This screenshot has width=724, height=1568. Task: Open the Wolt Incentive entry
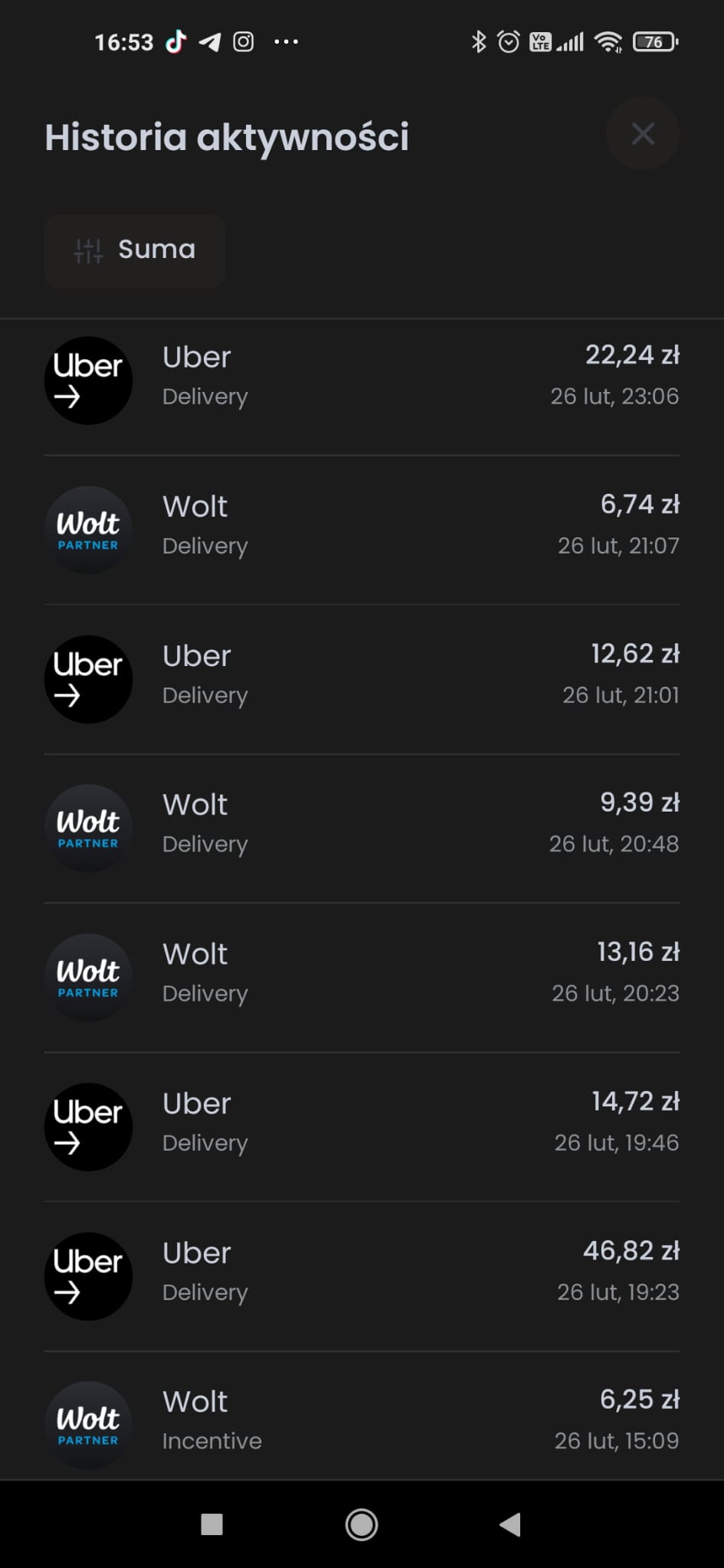(362, 1416)
